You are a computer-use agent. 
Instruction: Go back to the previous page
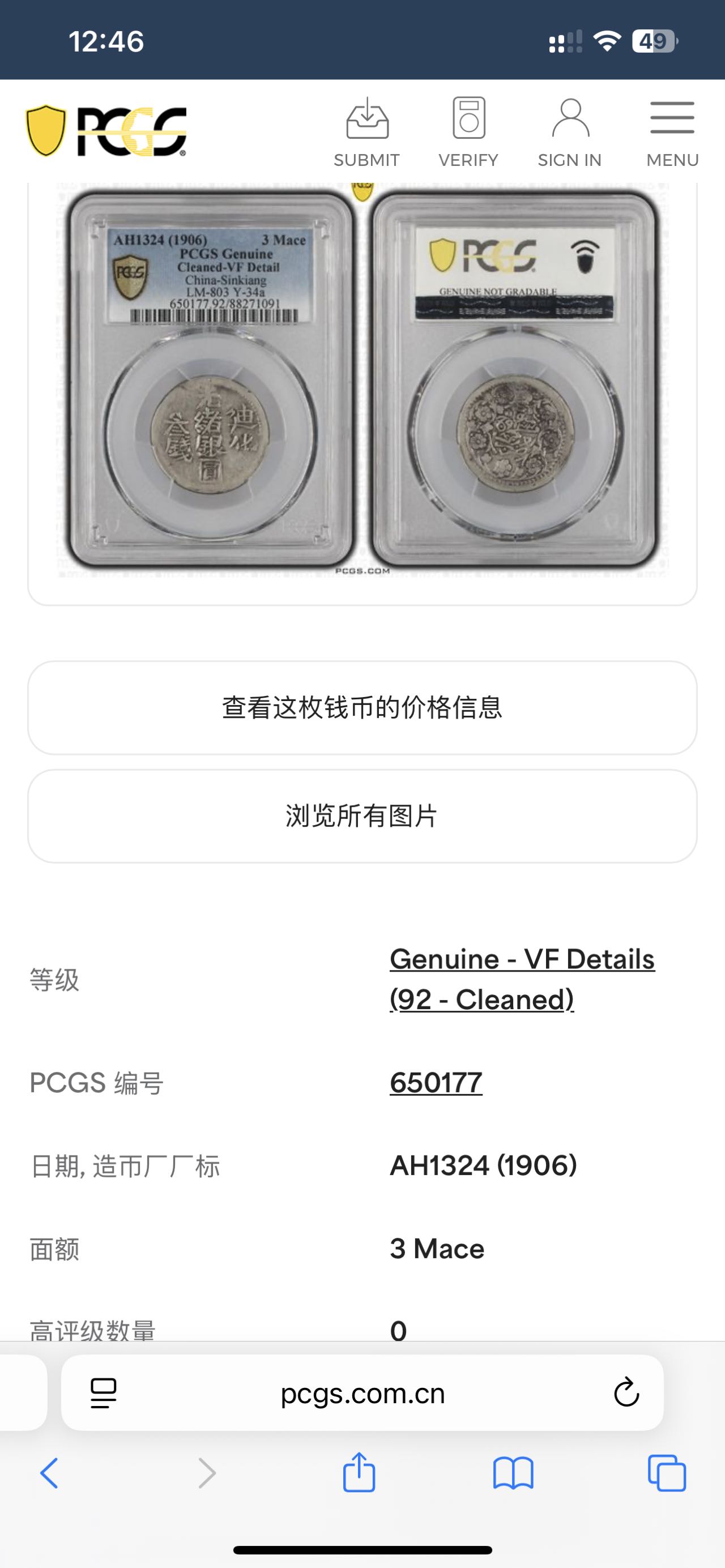49,1473
